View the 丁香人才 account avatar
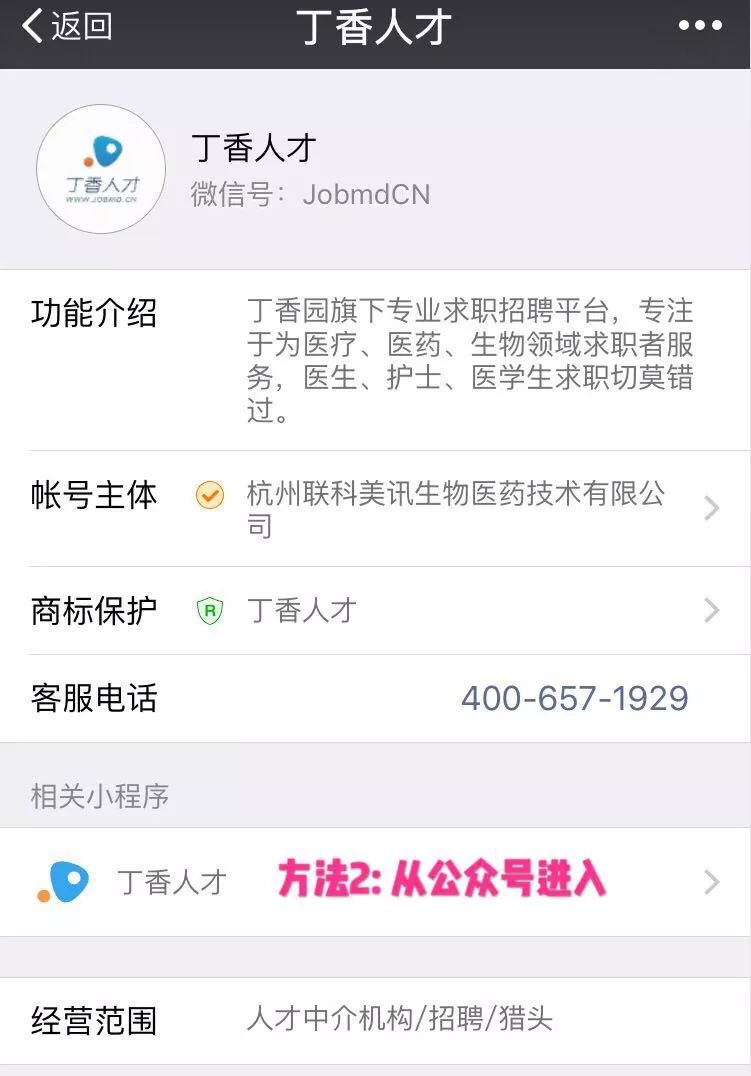Screen dimensions: 751x1076 (x=101, y=170)
